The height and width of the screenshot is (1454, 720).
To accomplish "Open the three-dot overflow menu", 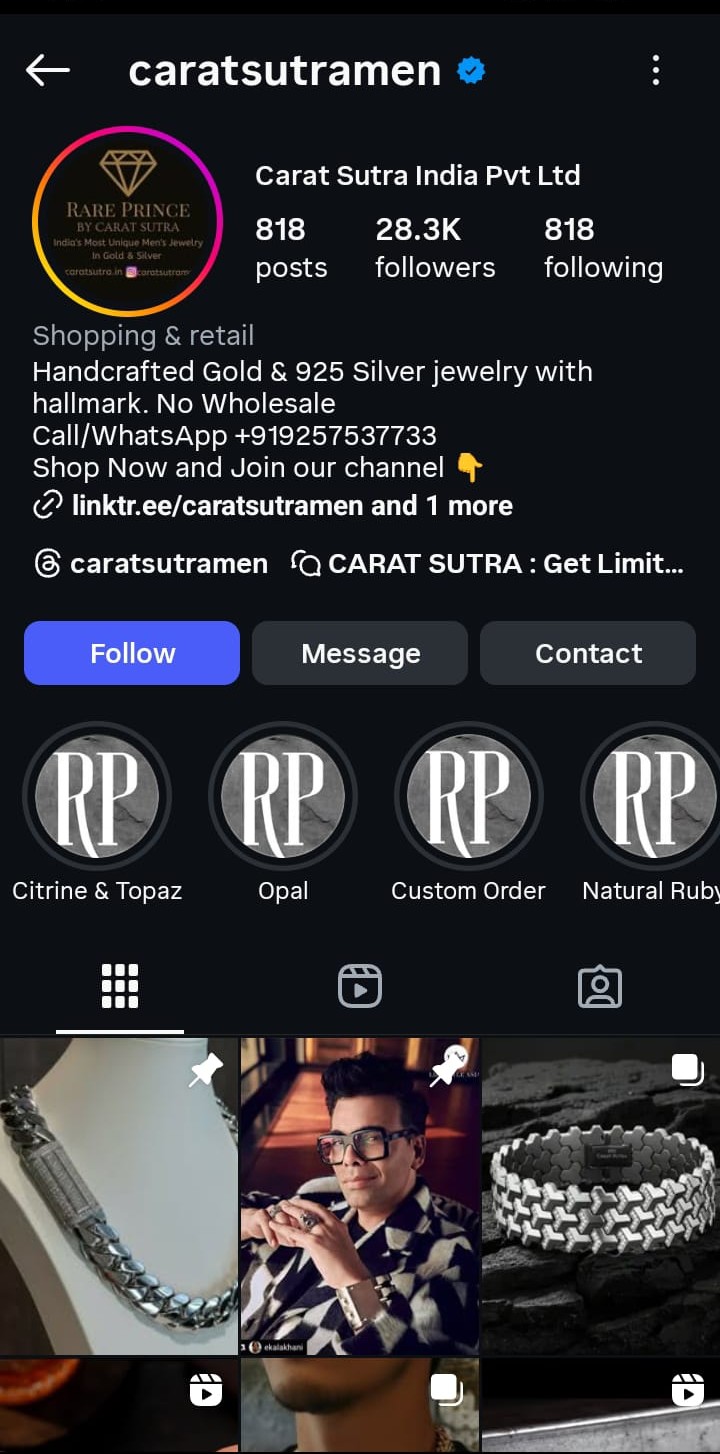I will [655, 70].
